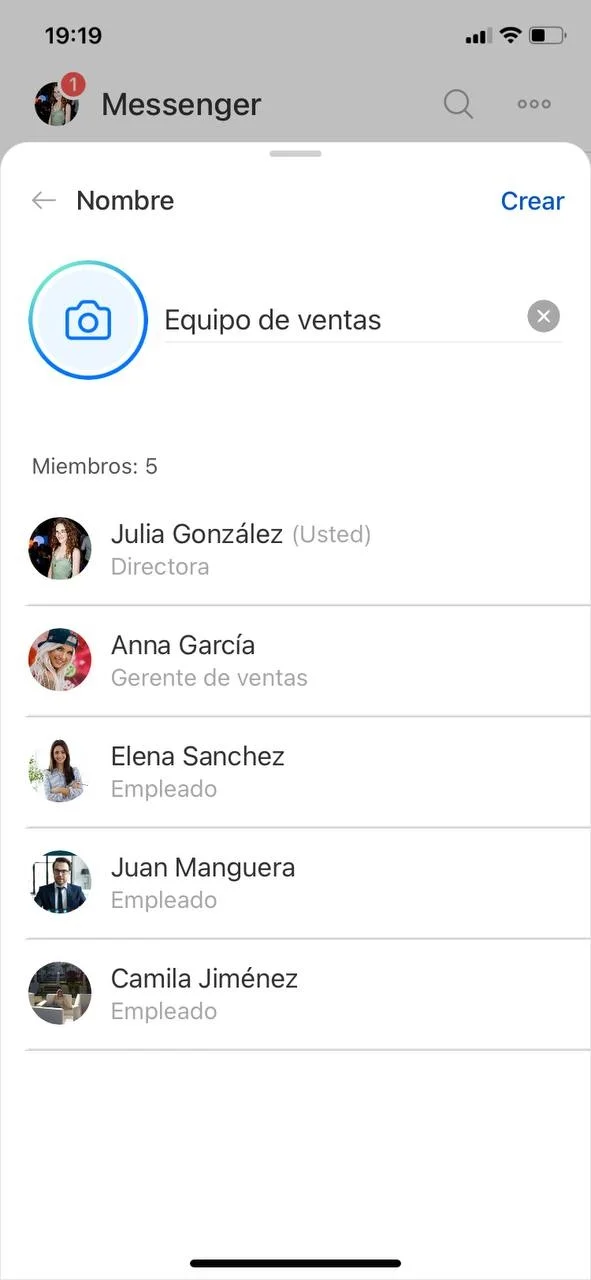Select member Anna García

pos(308,660)
